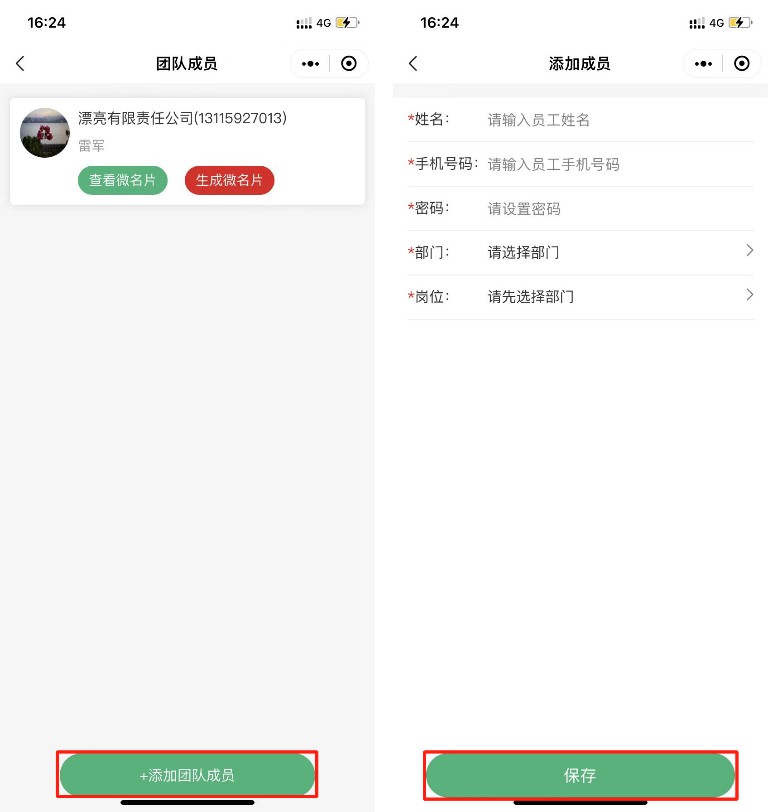Screen dimensions: 768x812
Task: Go back from the 团队成员 page
Action: pyautogui.click(x=20, y=64)
